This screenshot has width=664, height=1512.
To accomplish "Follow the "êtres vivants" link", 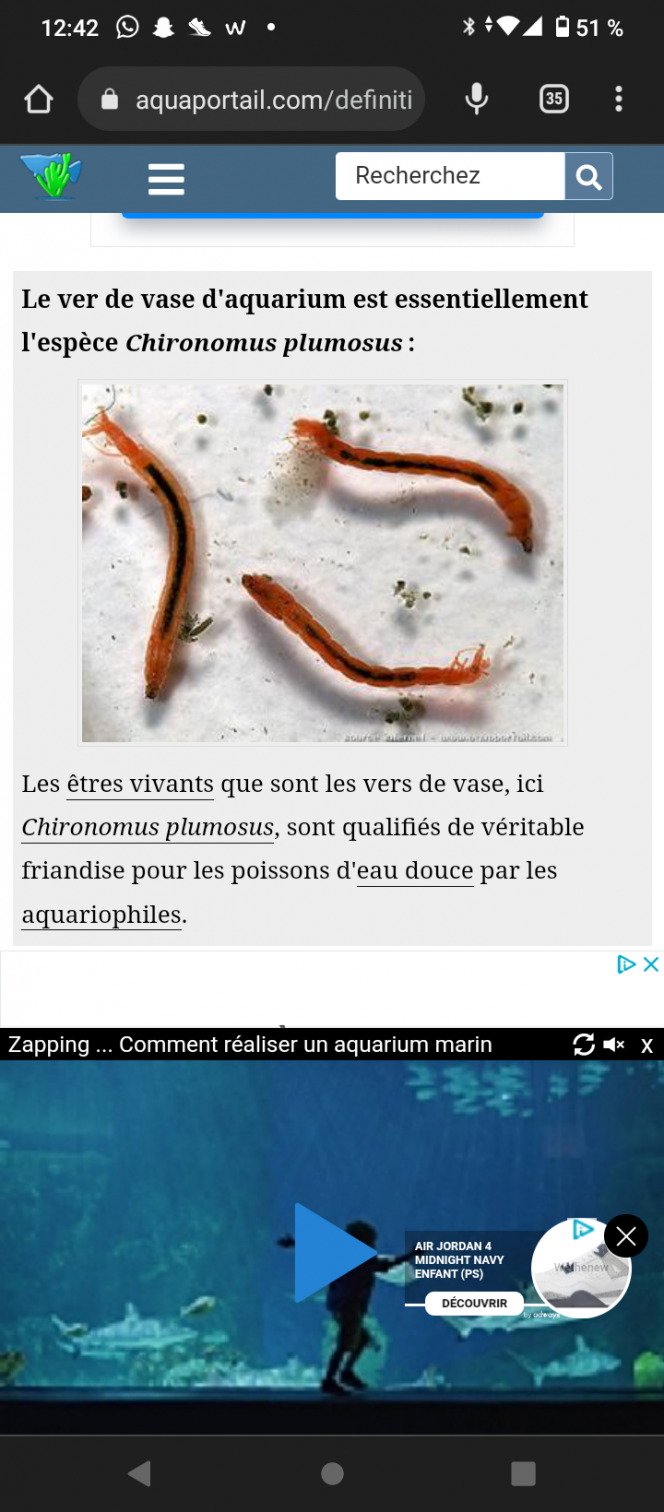I will (140, 784).
